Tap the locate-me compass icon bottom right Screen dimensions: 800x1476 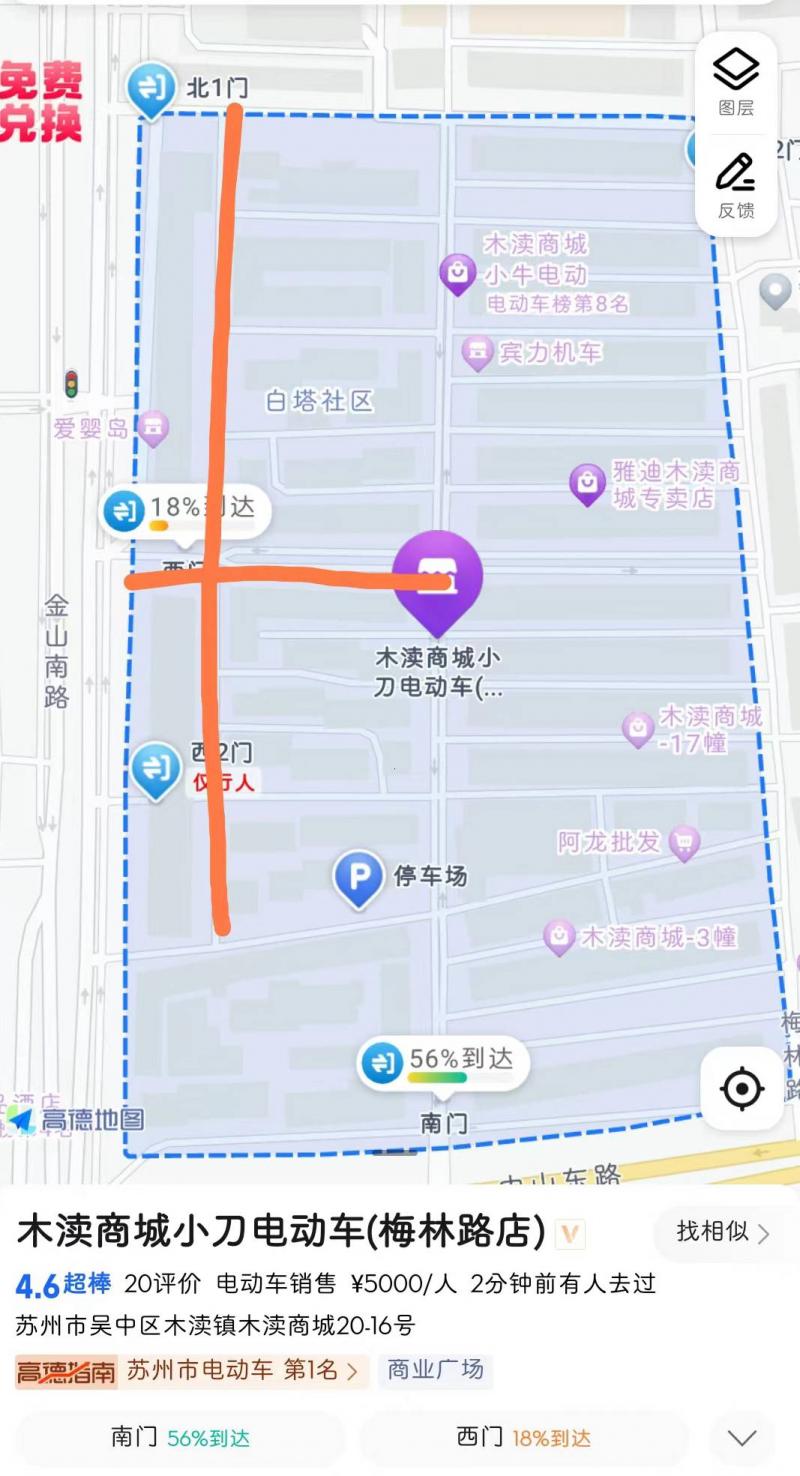[740, 1090]
